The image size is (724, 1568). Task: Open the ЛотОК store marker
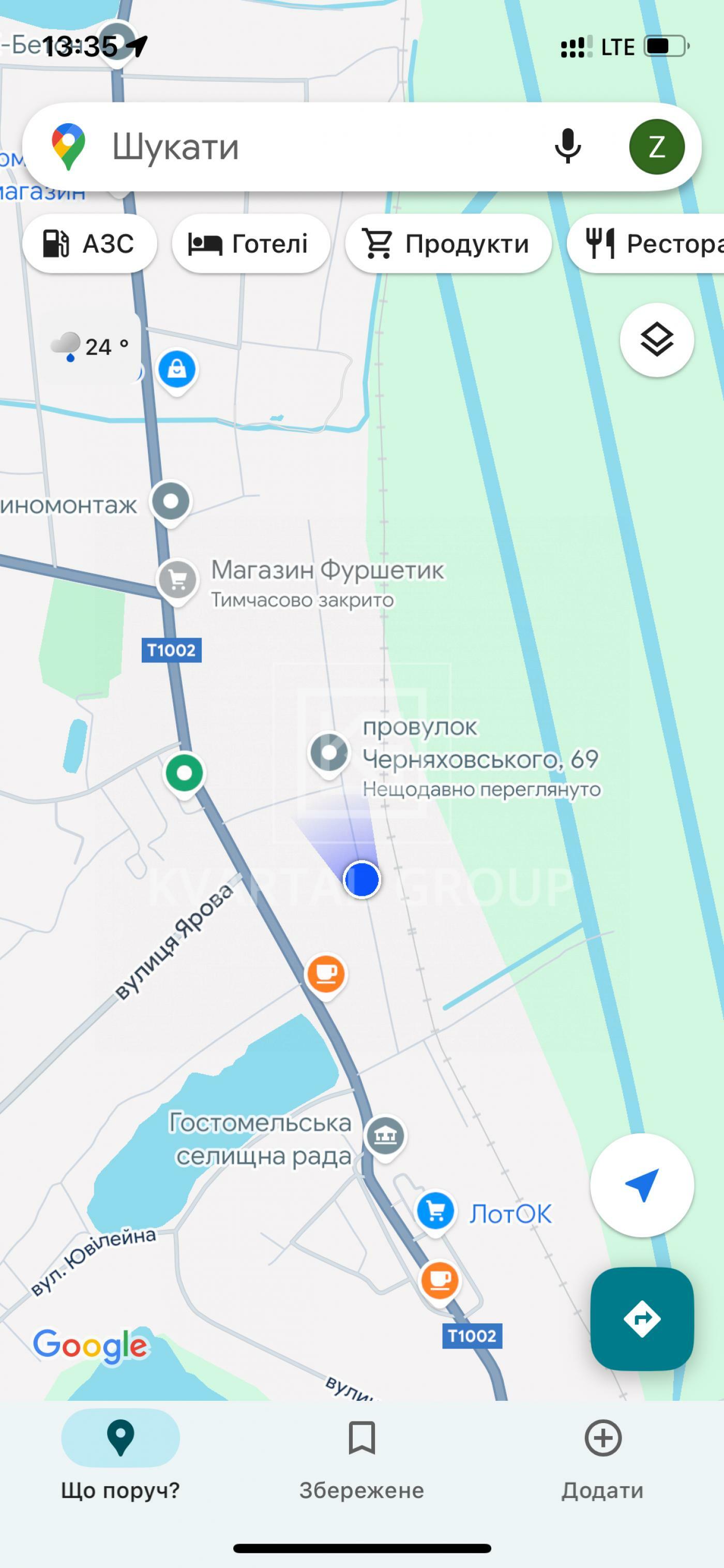point(435,1211)
